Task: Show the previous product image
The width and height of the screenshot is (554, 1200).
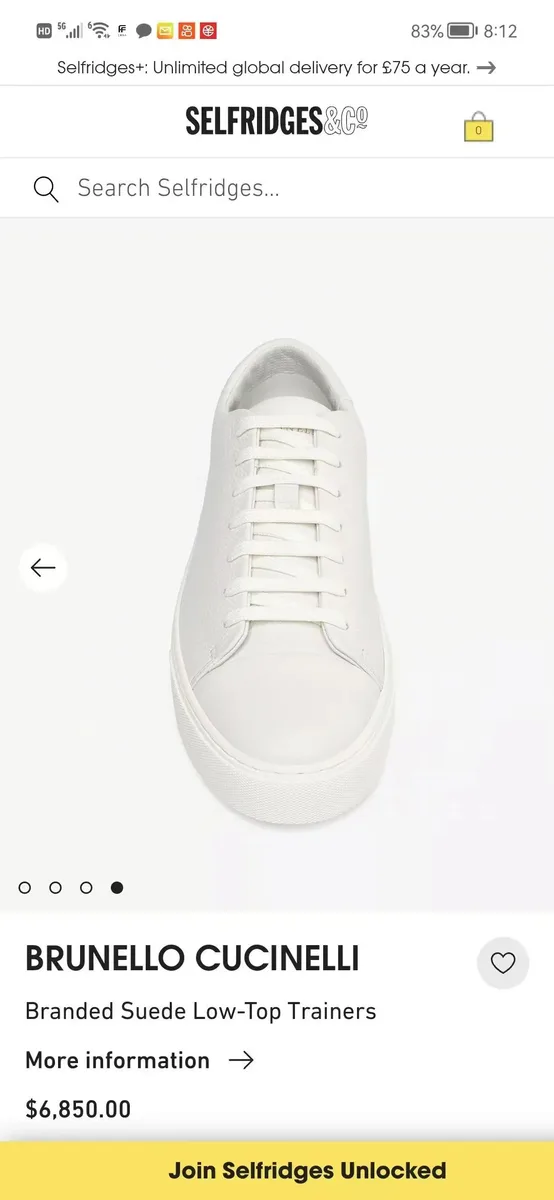Action: coord(43,568)
